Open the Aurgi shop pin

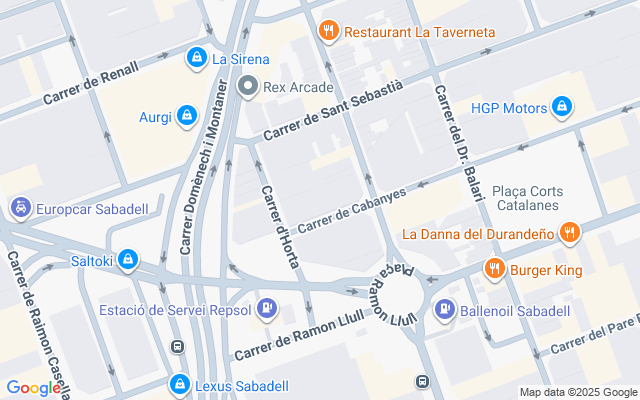click(186, 117)
